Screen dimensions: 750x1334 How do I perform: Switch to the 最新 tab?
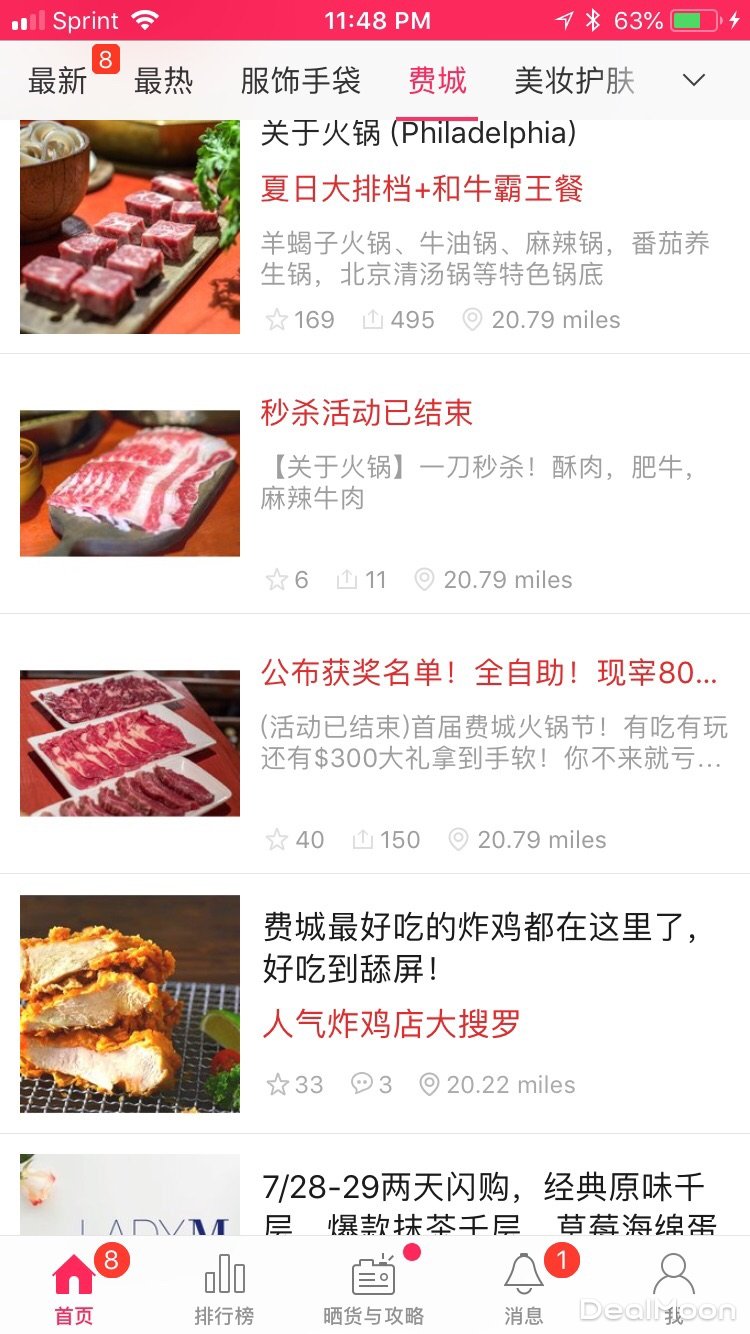pos(58,81)
